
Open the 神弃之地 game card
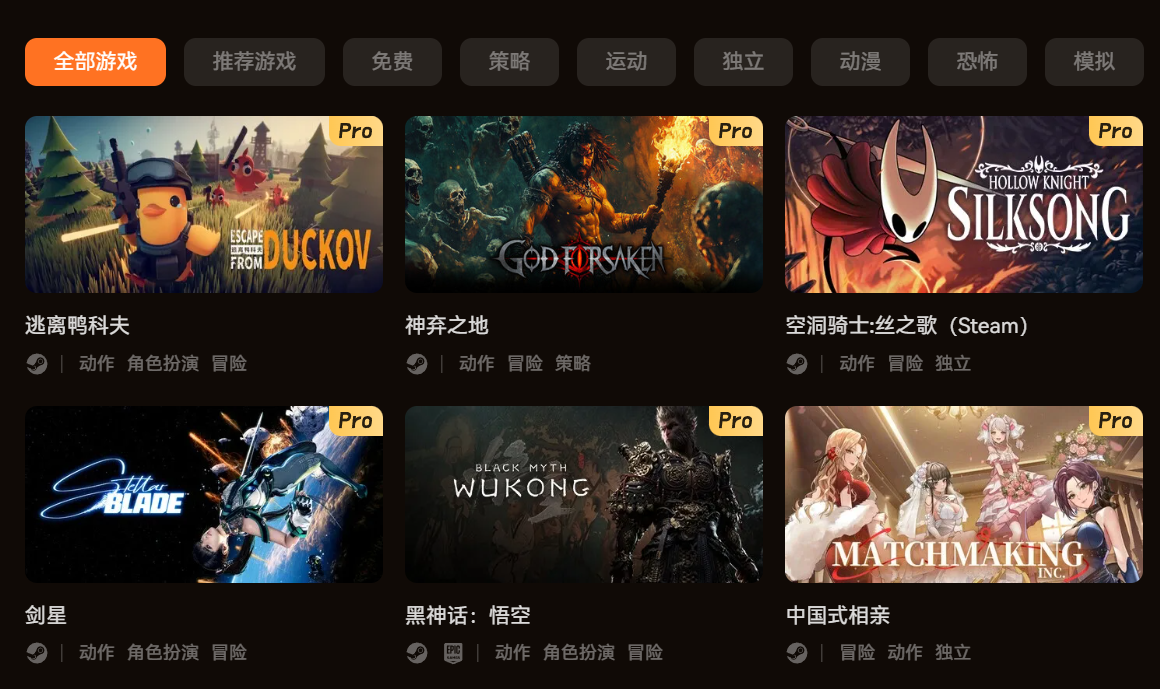[584, 205]
